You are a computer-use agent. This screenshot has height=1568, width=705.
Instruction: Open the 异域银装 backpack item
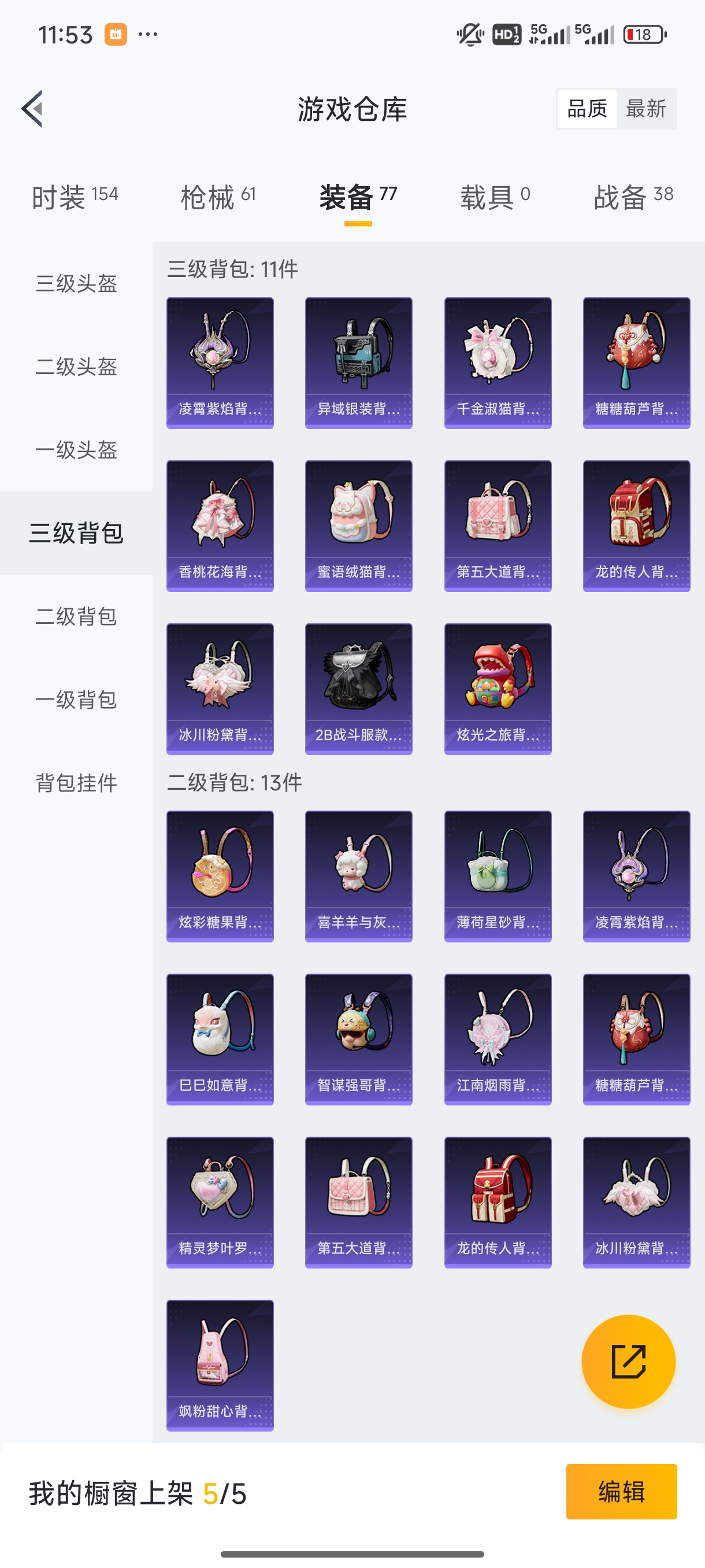tap(358, 363)
